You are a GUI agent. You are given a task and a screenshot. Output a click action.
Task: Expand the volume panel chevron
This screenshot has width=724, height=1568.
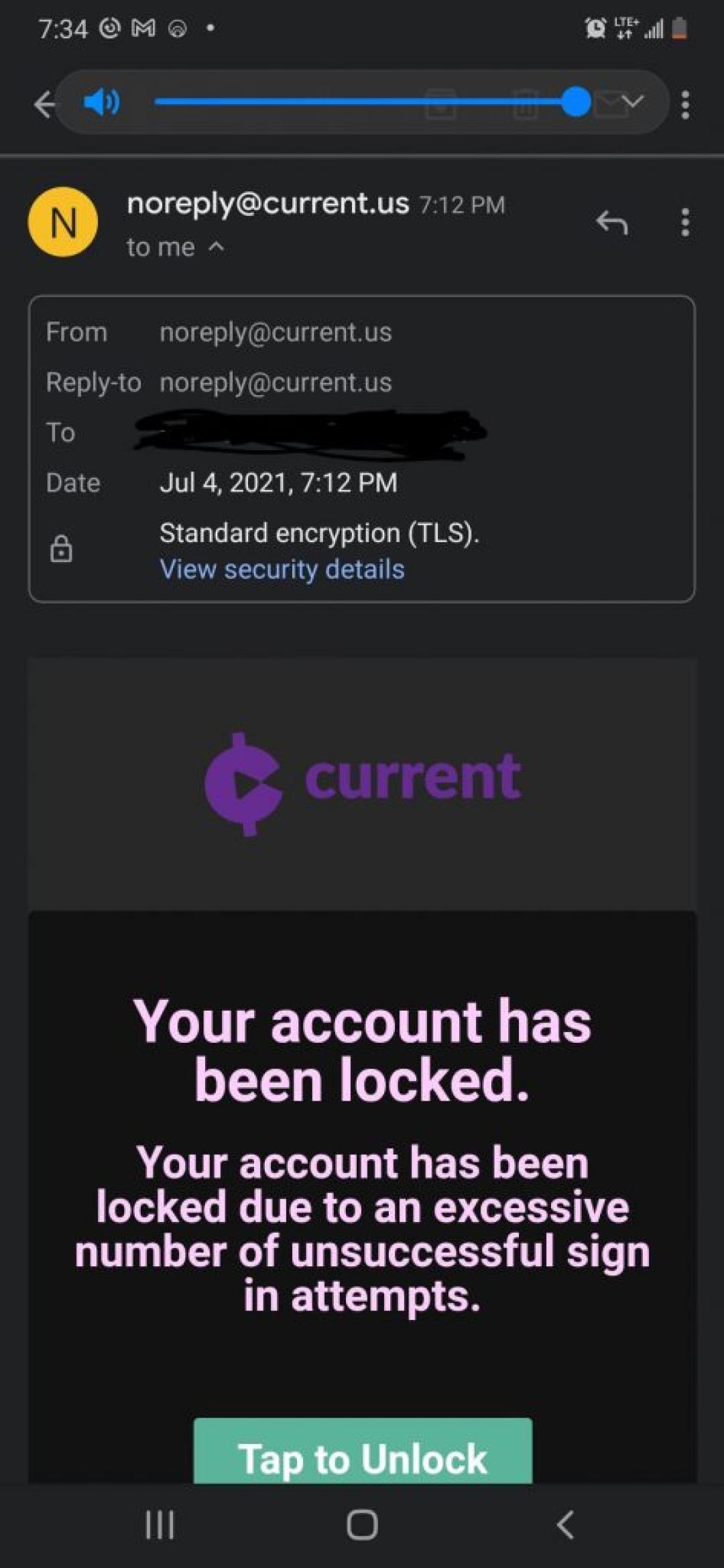tap(631, 103)
